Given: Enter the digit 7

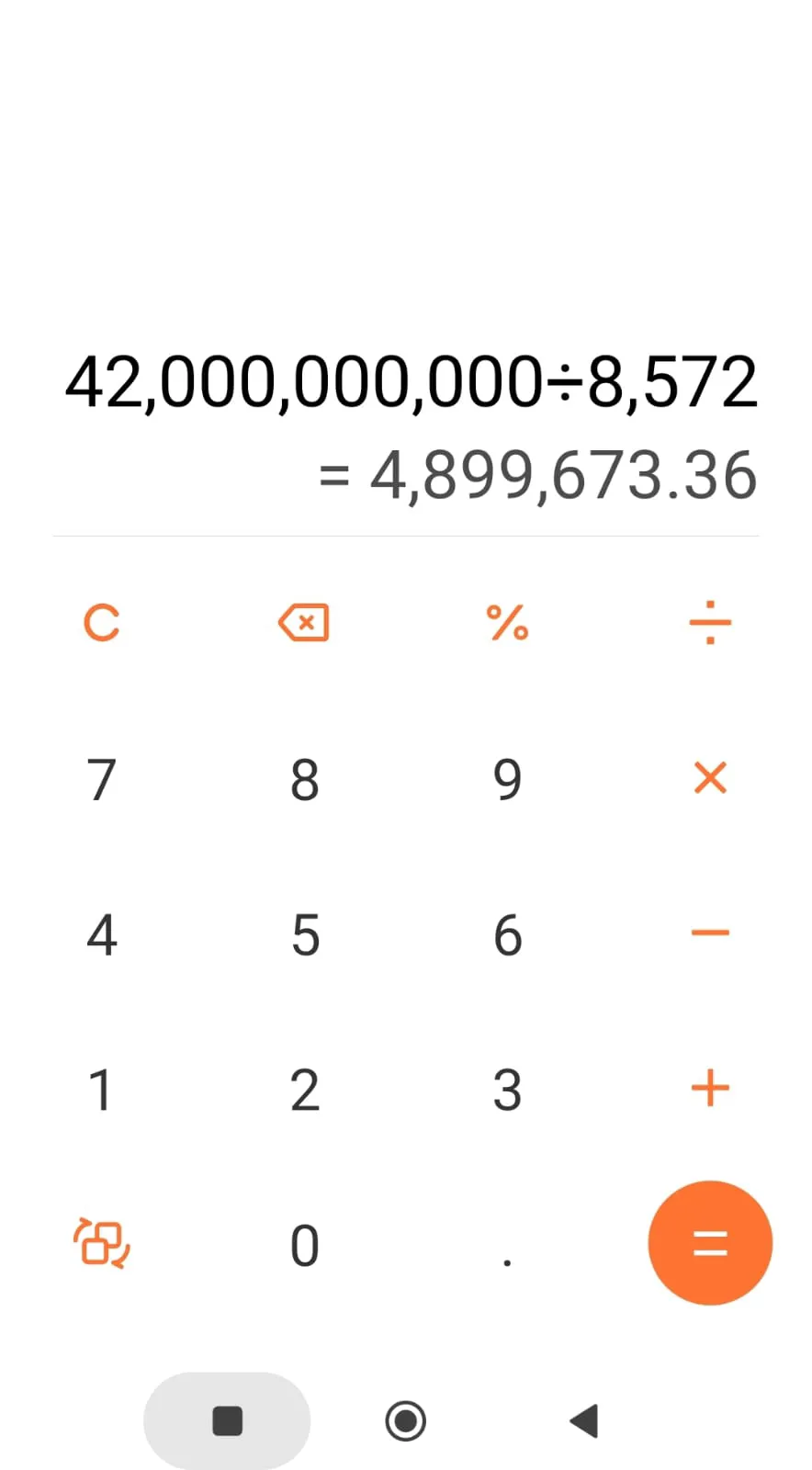Looking at the screenshot, I should tap(101, 779).
